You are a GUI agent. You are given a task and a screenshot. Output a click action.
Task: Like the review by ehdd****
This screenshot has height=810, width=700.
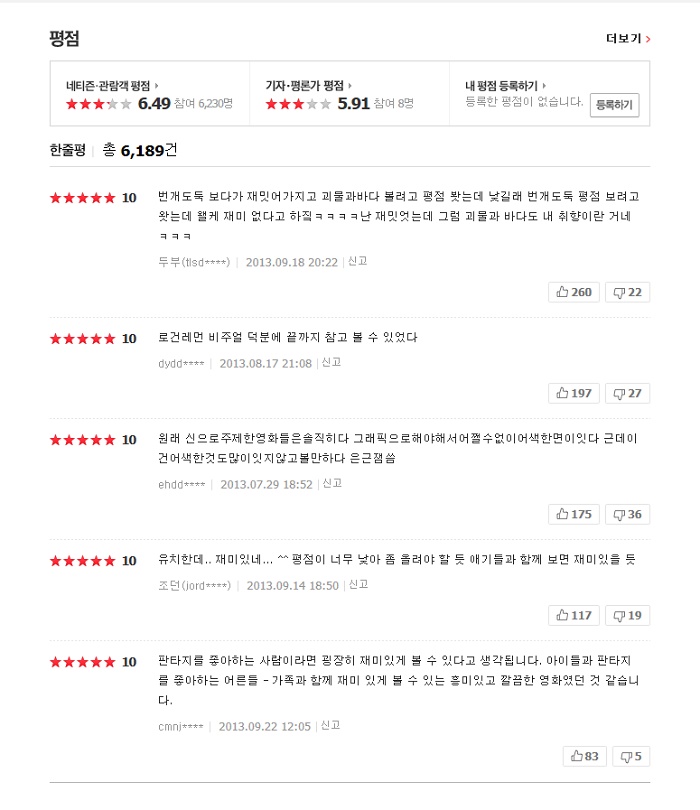pyautogui.click(x=573, y=514)
